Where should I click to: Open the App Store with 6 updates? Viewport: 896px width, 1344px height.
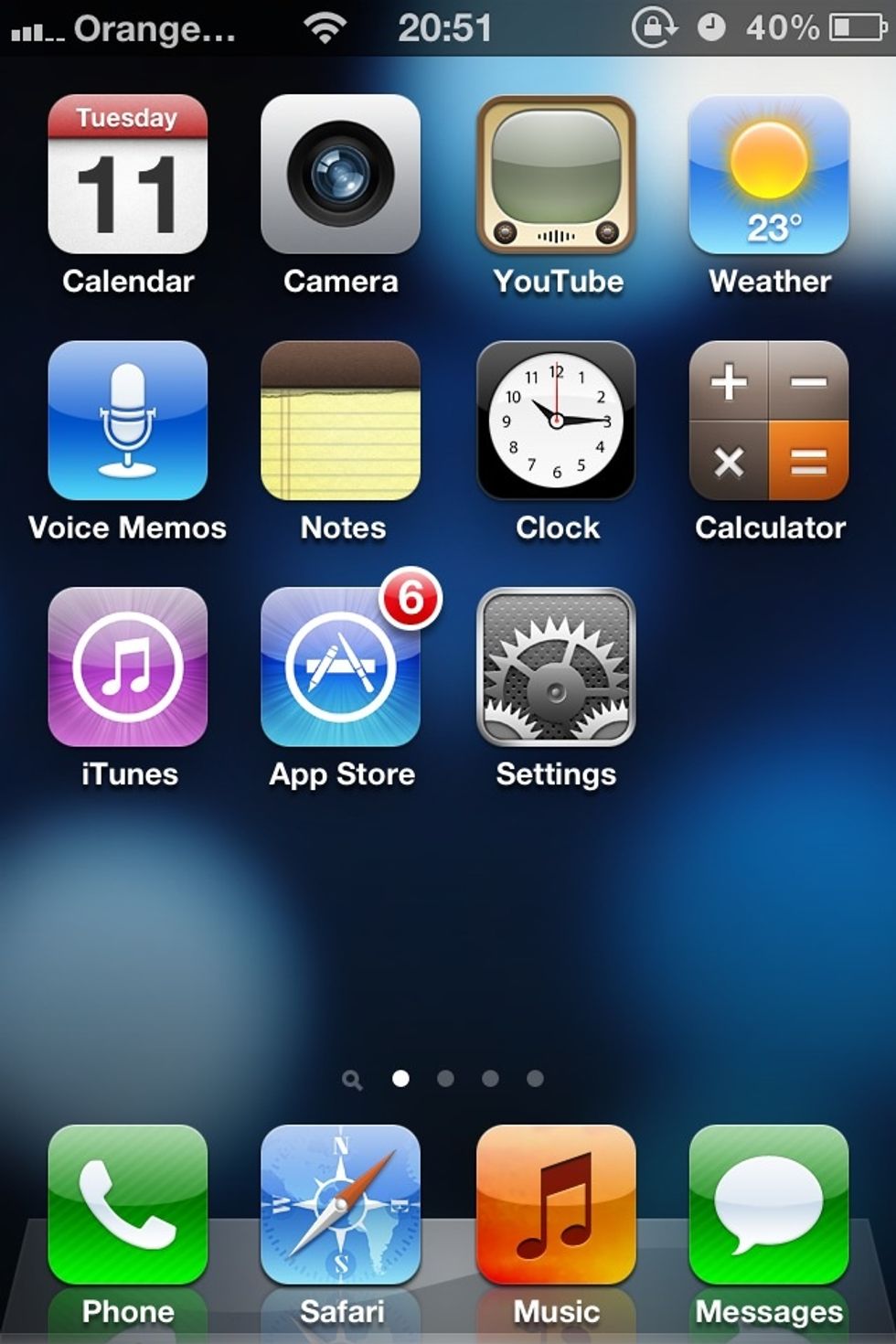click(x=340, y=669)
